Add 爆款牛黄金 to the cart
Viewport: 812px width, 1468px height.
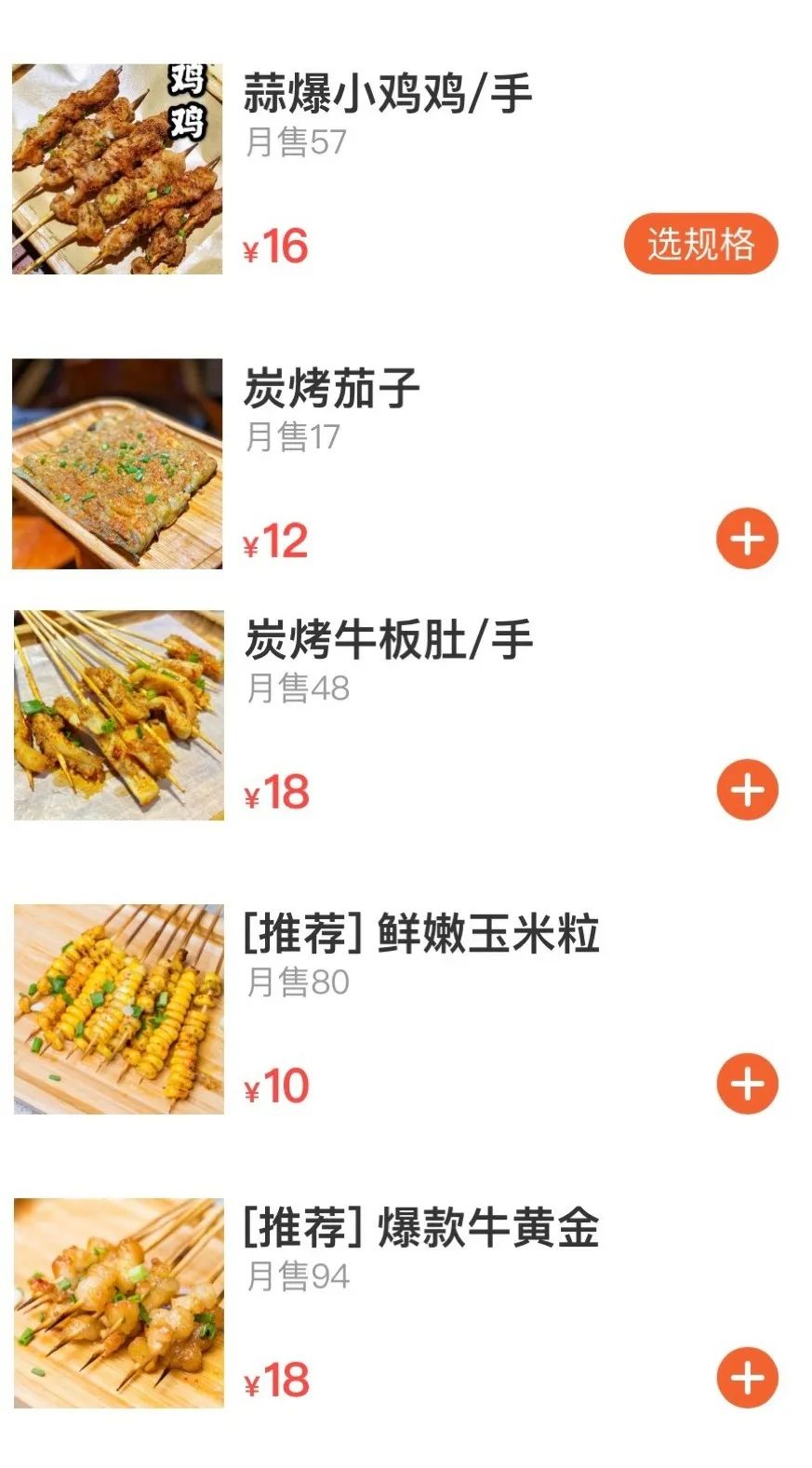point(747,1378)
